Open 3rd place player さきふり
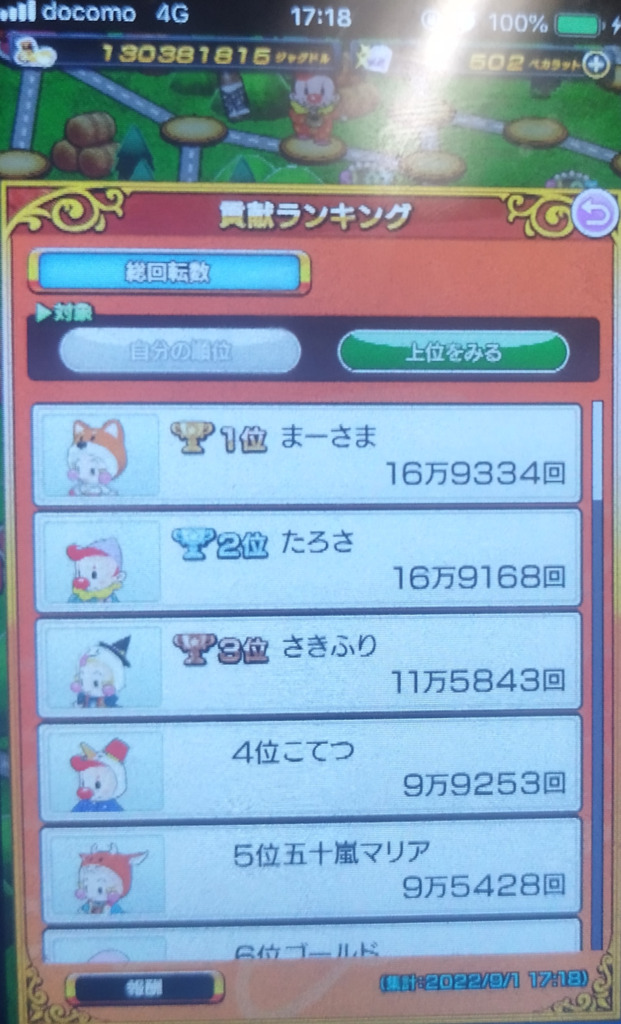The width and height of the screenshot is (621, 1024). (306, 664)
